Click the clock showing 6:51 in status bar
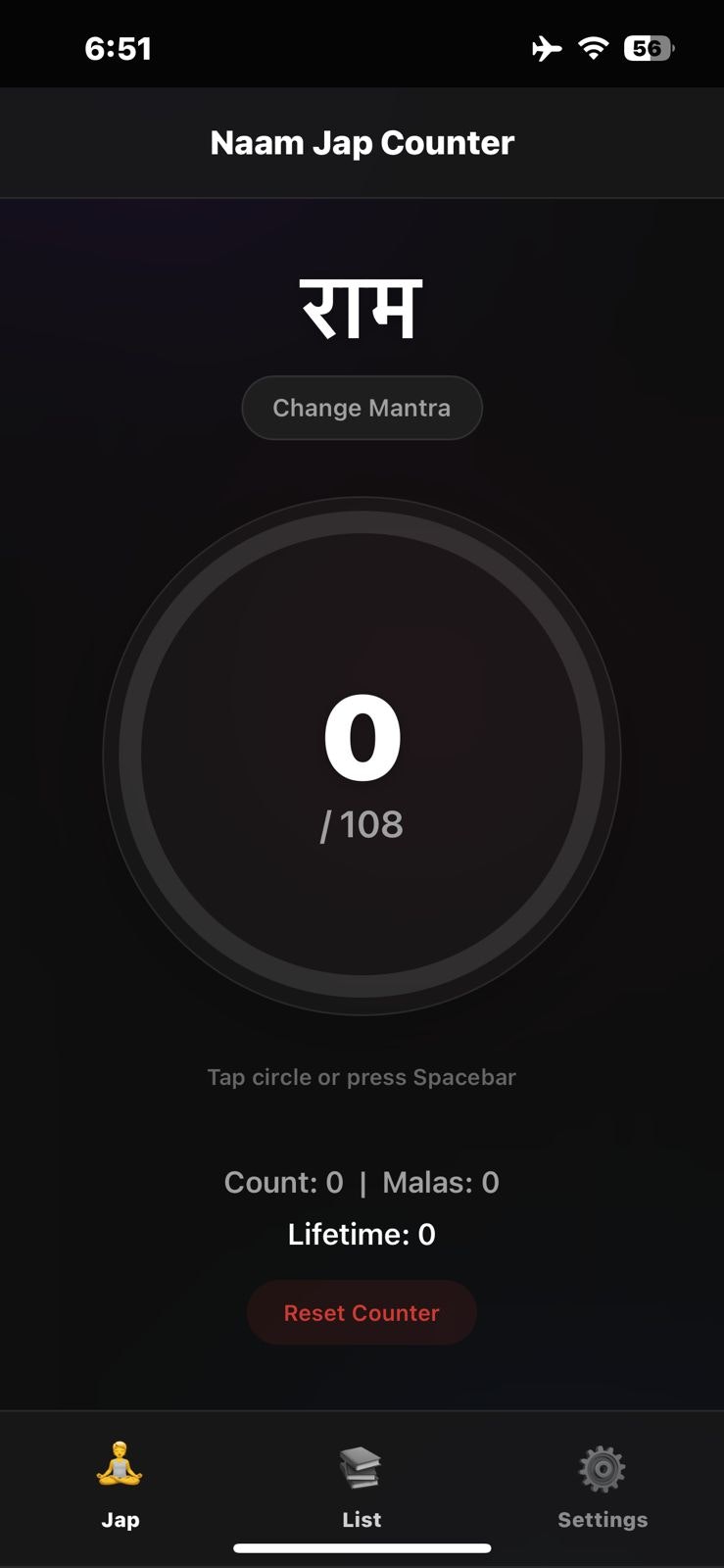Viewport: 724px width, 1568px height. point(121,47)
